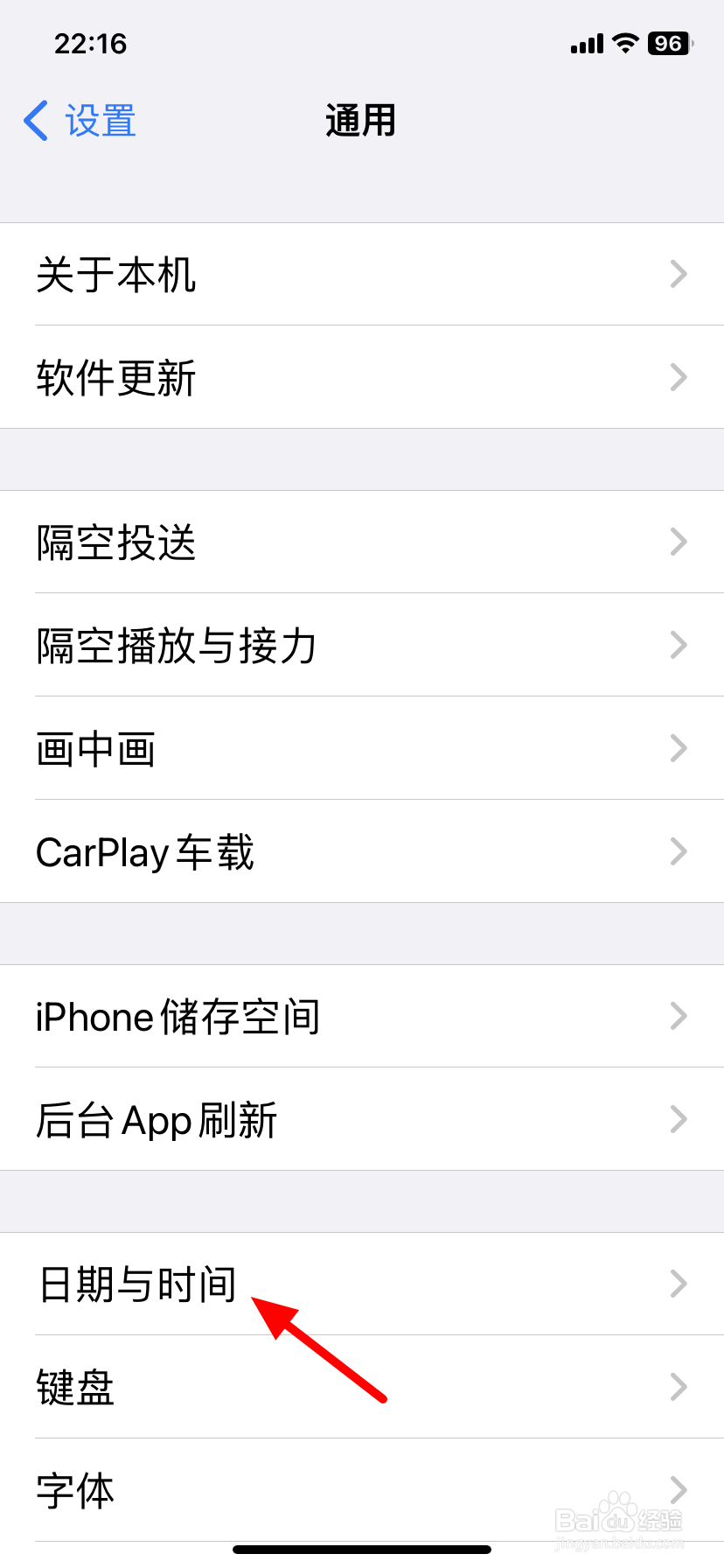View iPhone 储存空间 details
The width and height of the screenshot is (724, 1568).
[178, 1016]
